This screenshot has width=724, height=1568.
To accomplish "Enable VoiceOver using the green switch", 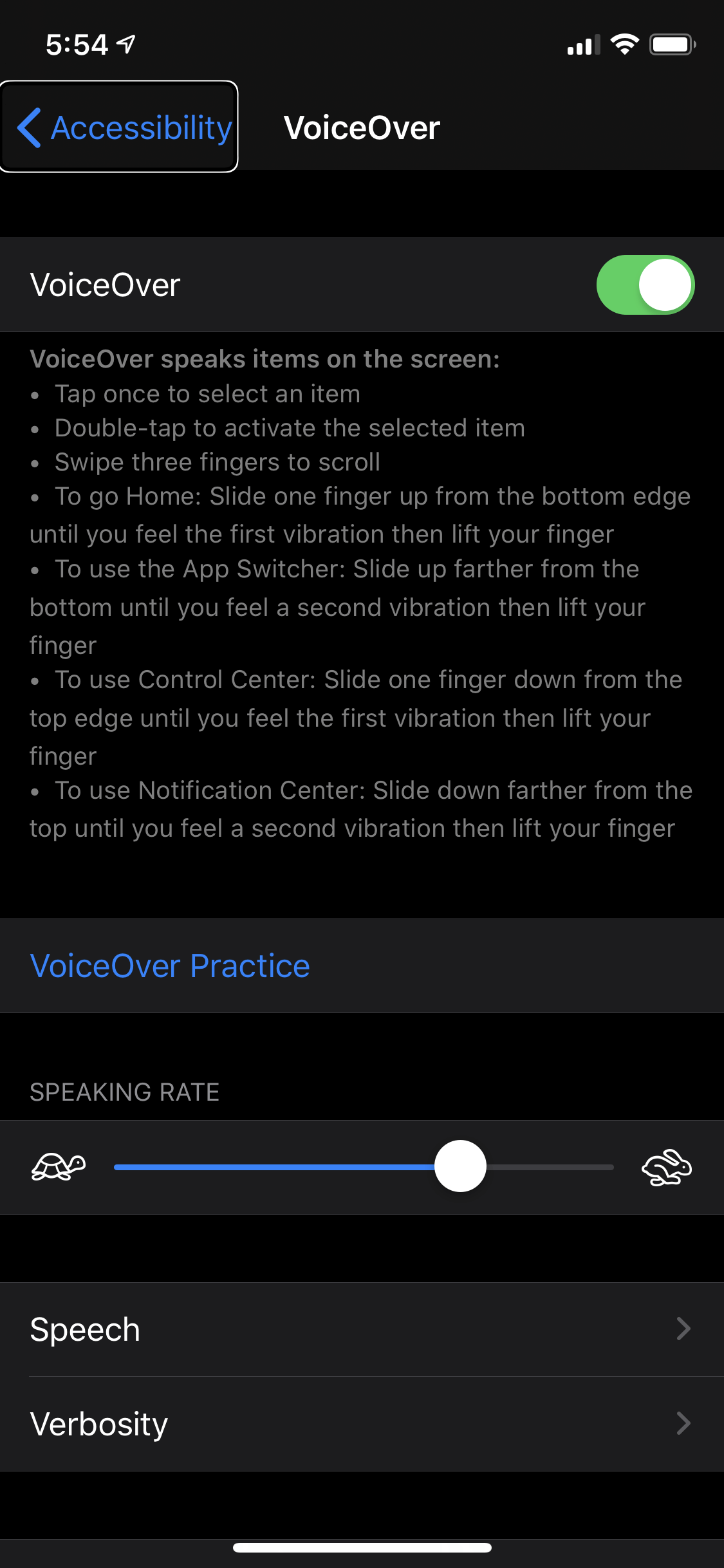I will click(645, 284).
